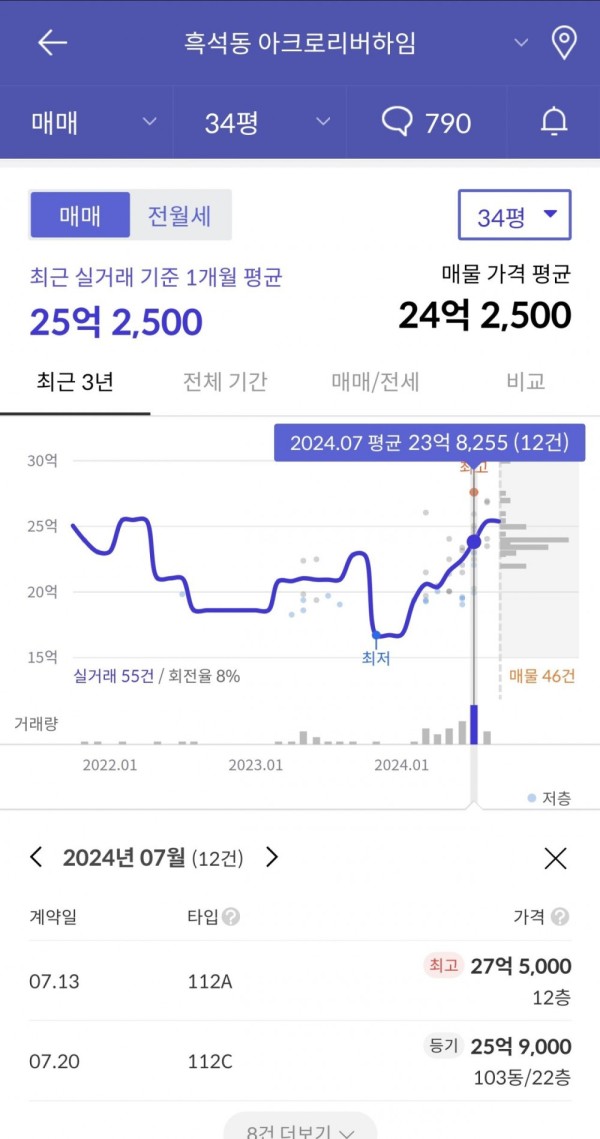Tap the help icon next to 가격
This screenshot has width=600, height=1139.
559,917
